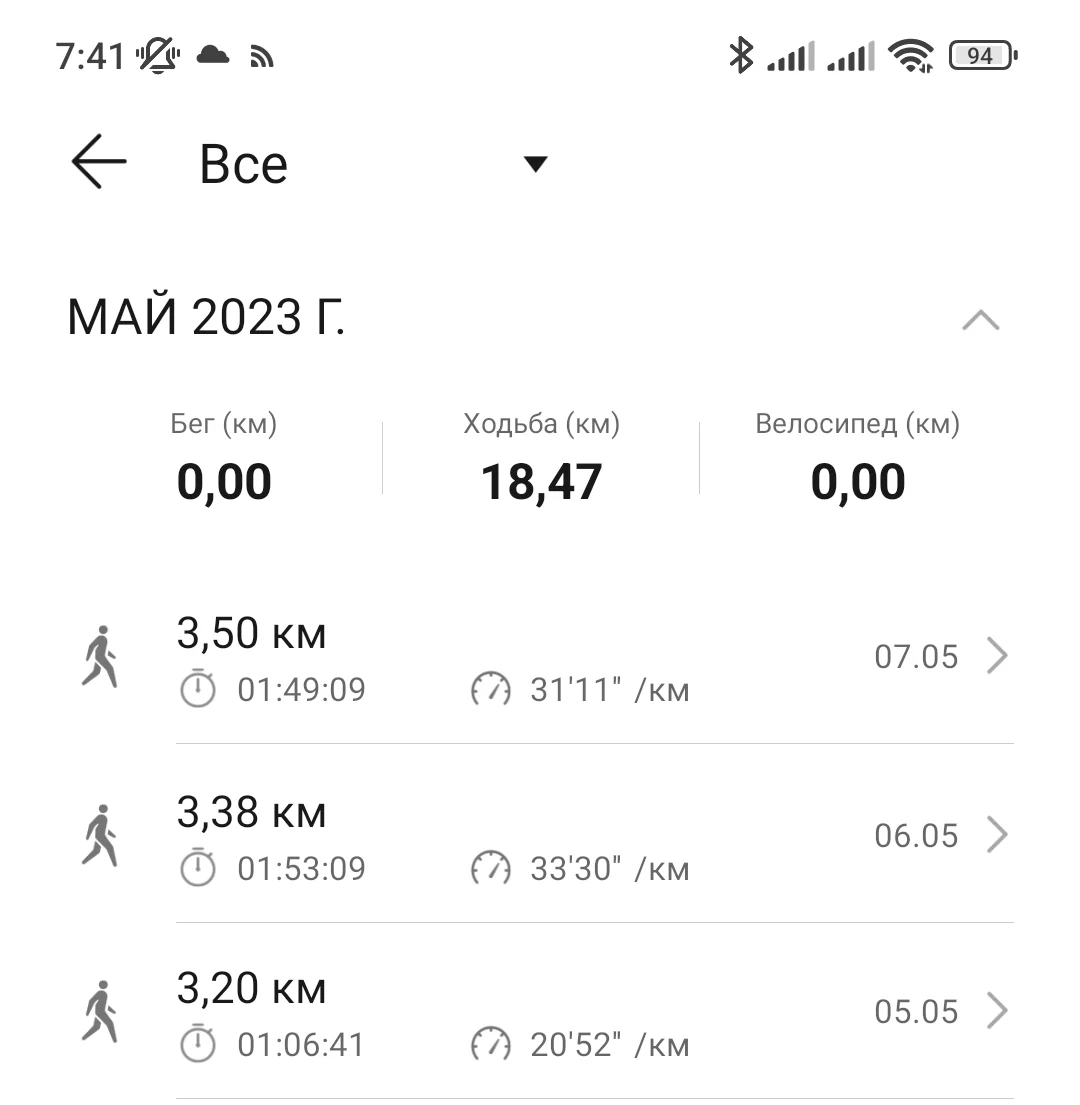Open the 3,38 км walk from 06.05
Viewport: 1080px width, 1105px height.
[594, 837]
